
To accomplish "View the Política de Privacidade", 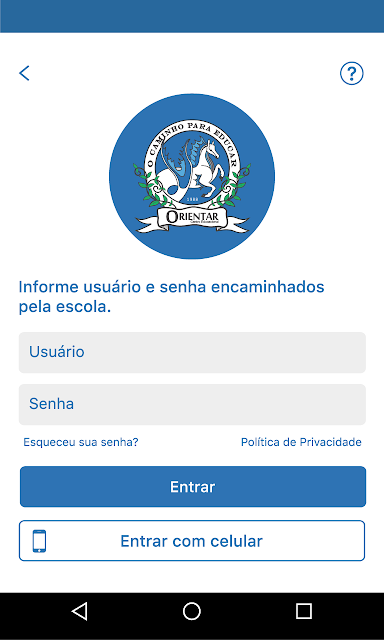I will pos(301,442).
